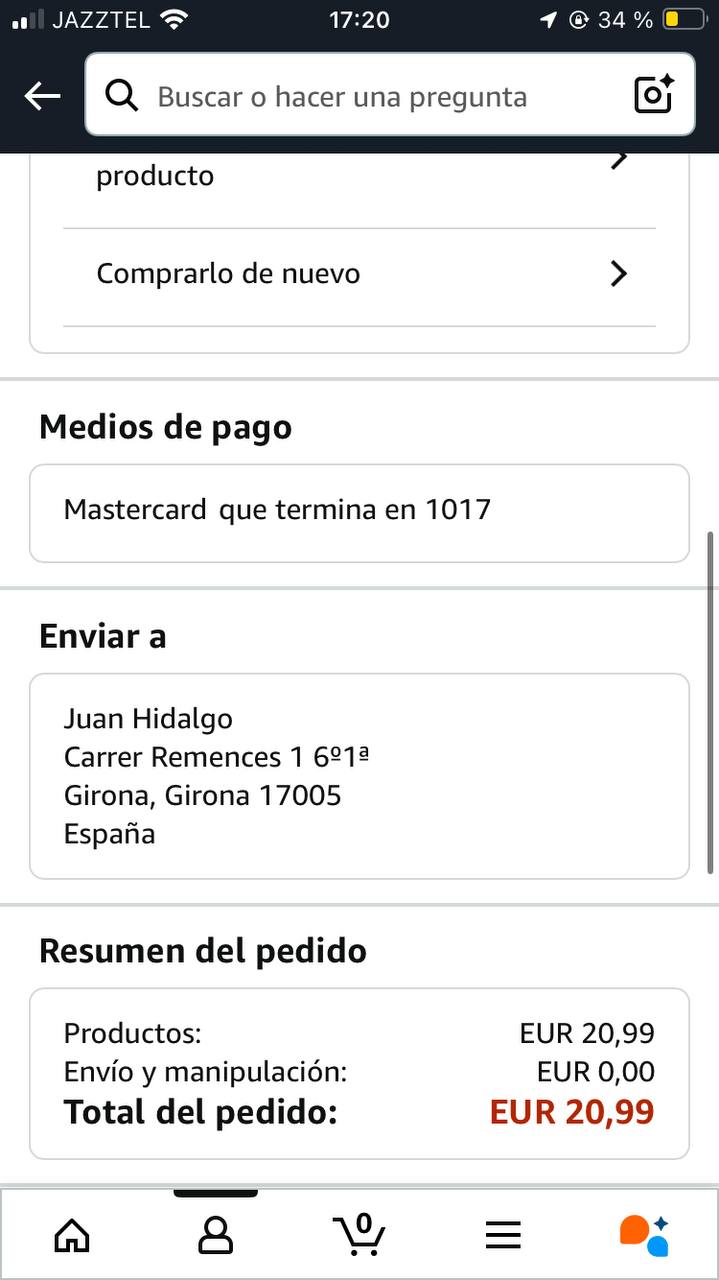Viewport: 719px width, 1280px height.
Task: Launch the AI assistant chat icon
Action: 644,1234
